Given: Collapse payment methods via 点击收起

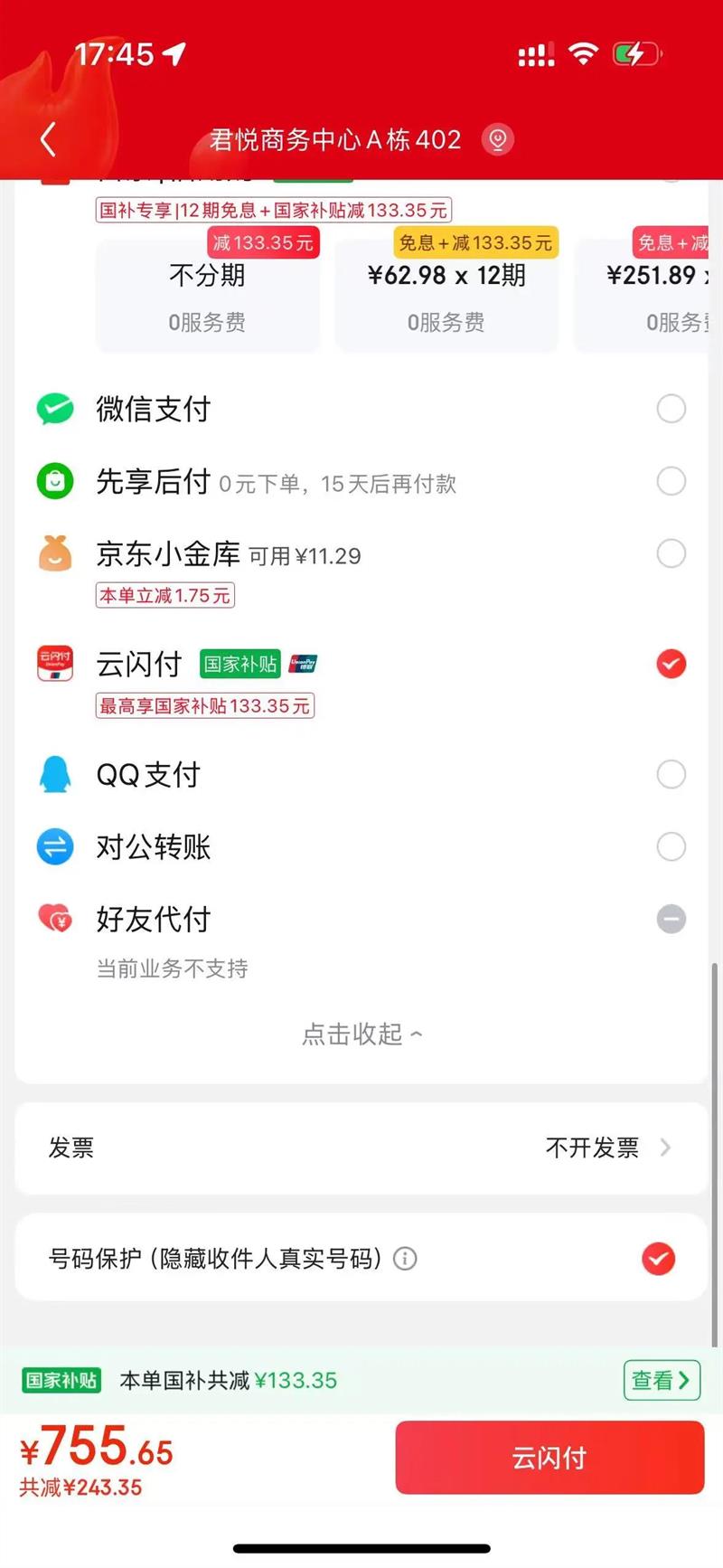Looking at the screenshot, I should coord(361,1034).
